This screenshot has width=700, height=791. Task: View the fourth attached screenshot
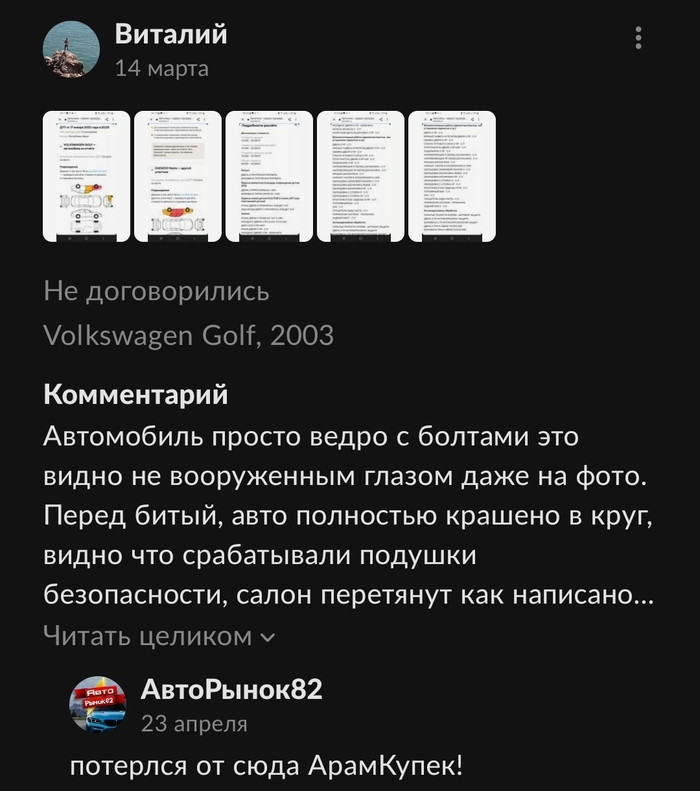[358, 176]
